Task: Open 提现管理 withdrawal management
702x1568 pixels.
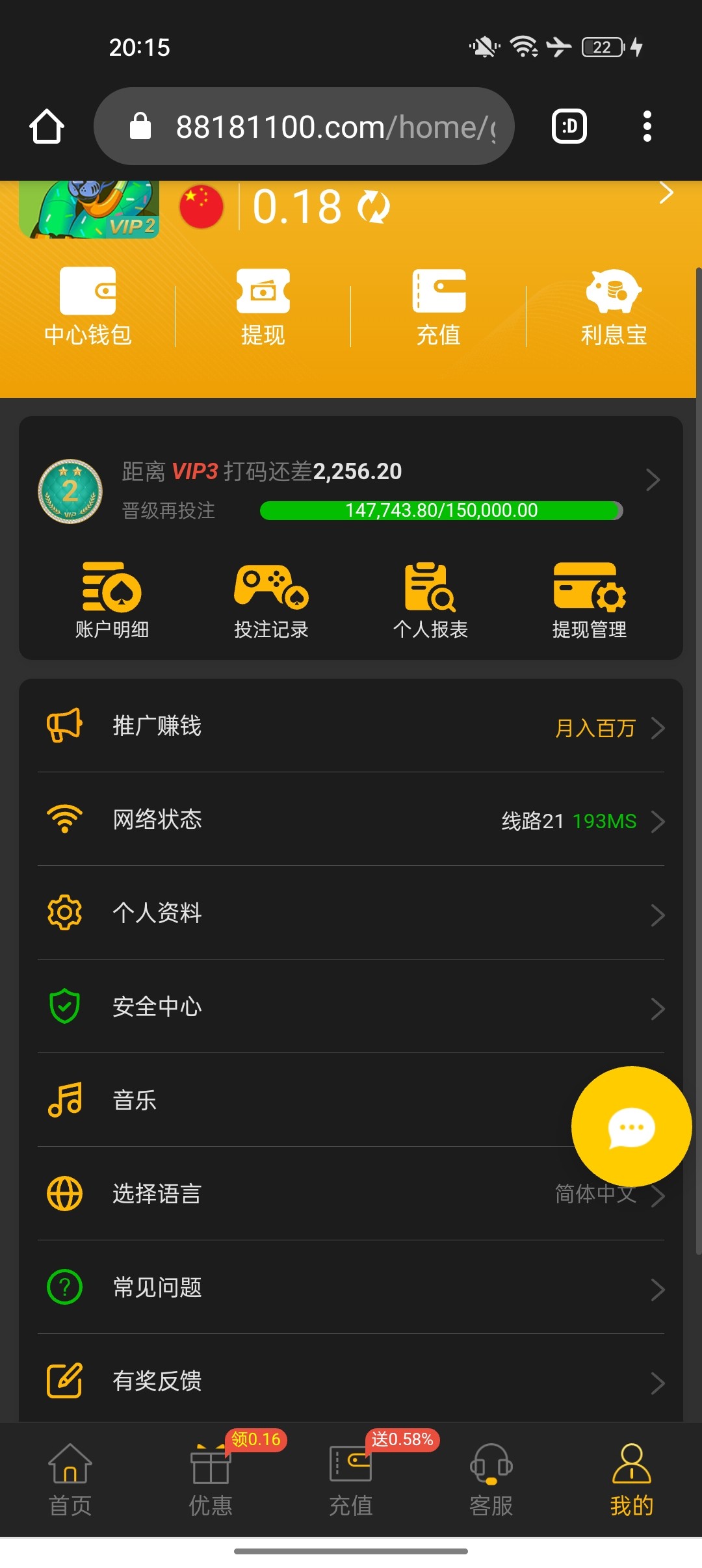Action: coord(589,601)
